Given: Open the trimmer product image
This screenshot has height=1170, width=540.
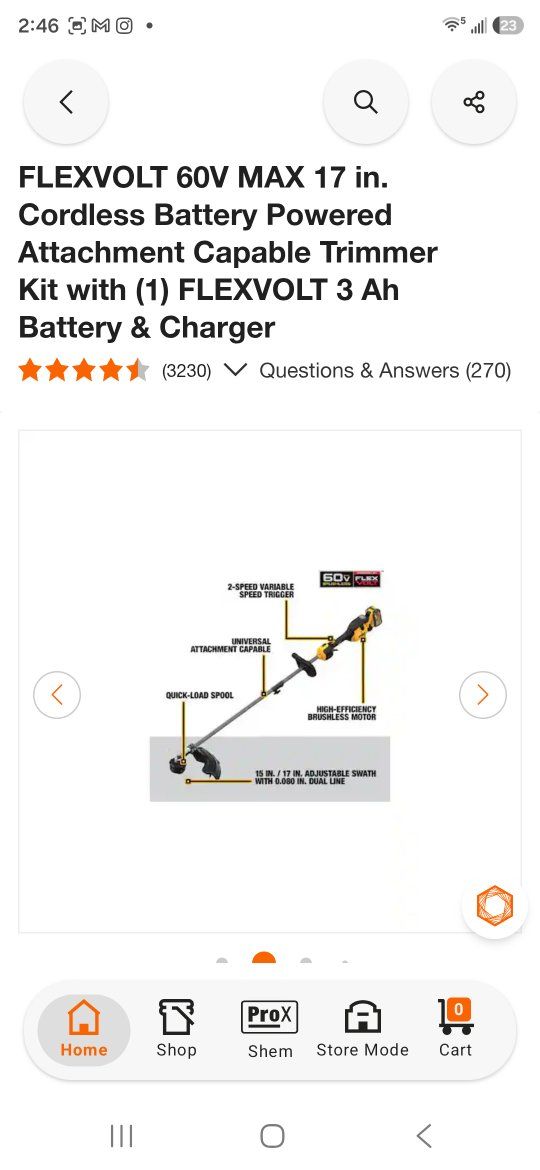Looking at the screenshot, I should pos(270,685).
